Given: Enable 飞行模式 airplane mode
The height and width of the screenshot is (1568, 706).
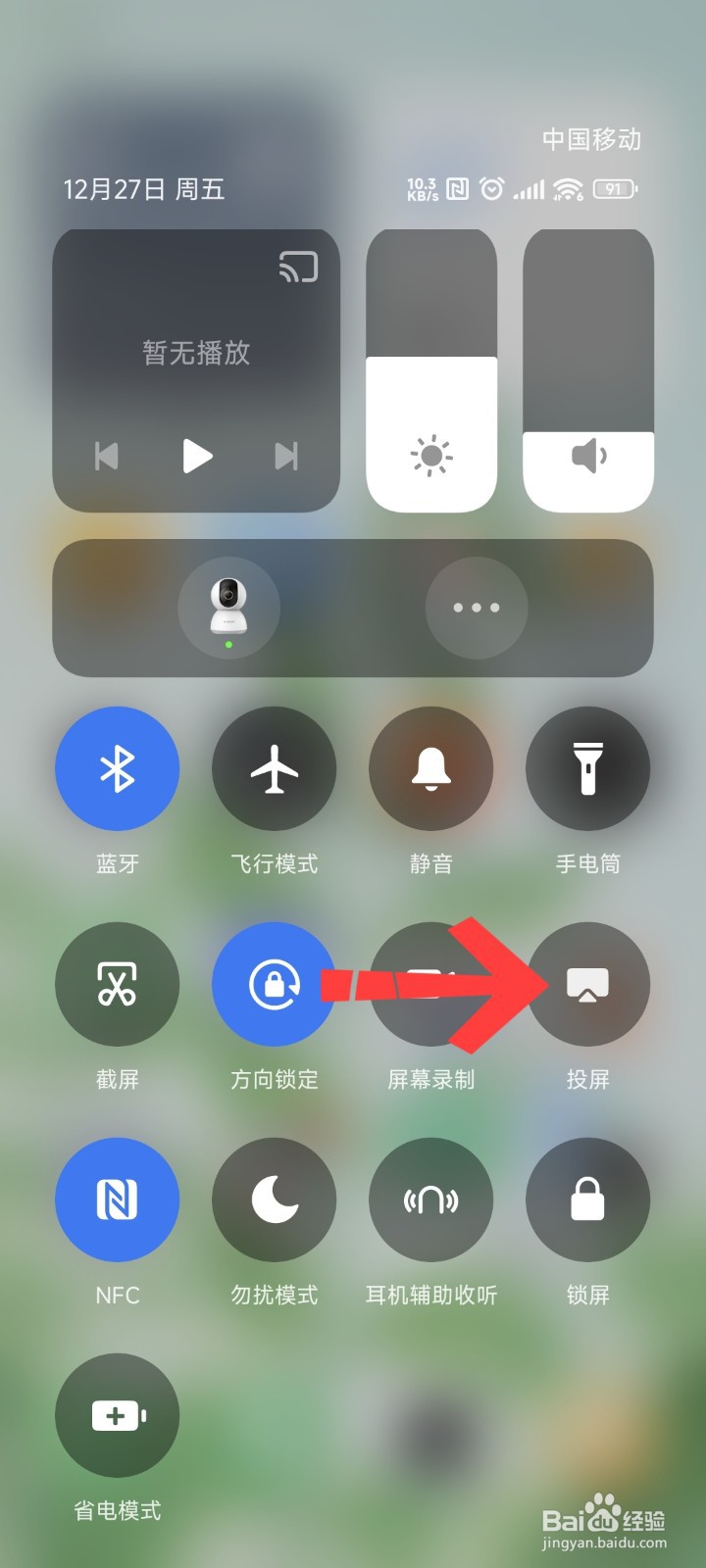Looking at the screenshot, I should [x=274, y=768].
